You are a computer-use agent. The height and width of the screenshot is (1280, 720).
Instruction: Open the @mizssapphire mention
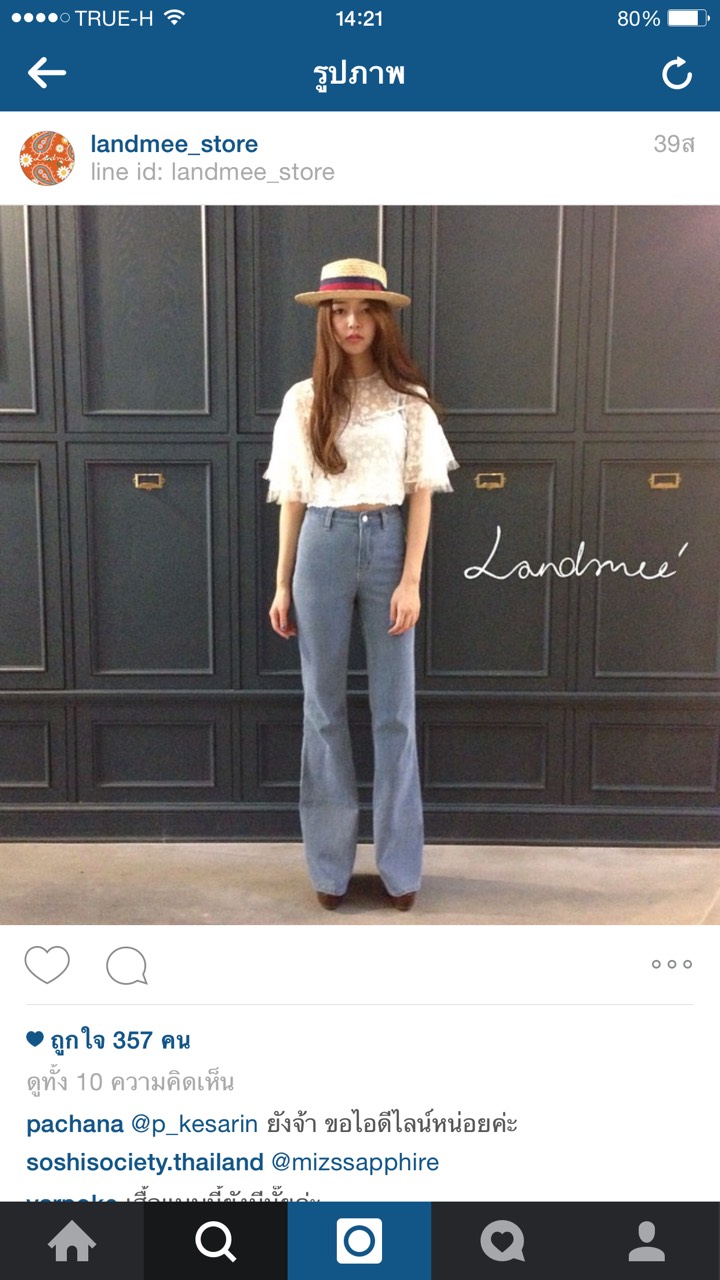click(x=355, y=1163)
